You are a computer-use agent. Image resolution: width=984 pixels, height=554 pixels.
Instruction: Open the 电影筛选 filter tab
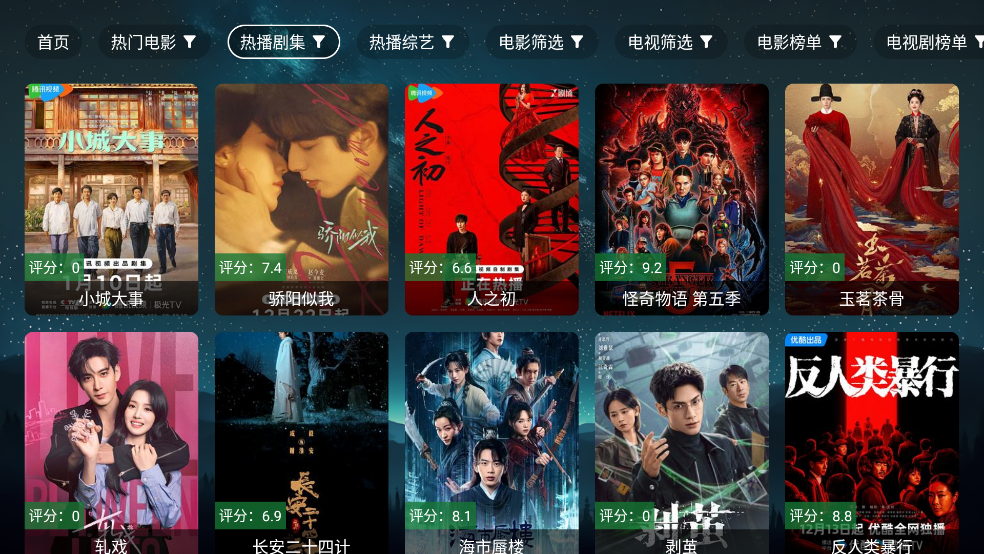tap(541, 42)
